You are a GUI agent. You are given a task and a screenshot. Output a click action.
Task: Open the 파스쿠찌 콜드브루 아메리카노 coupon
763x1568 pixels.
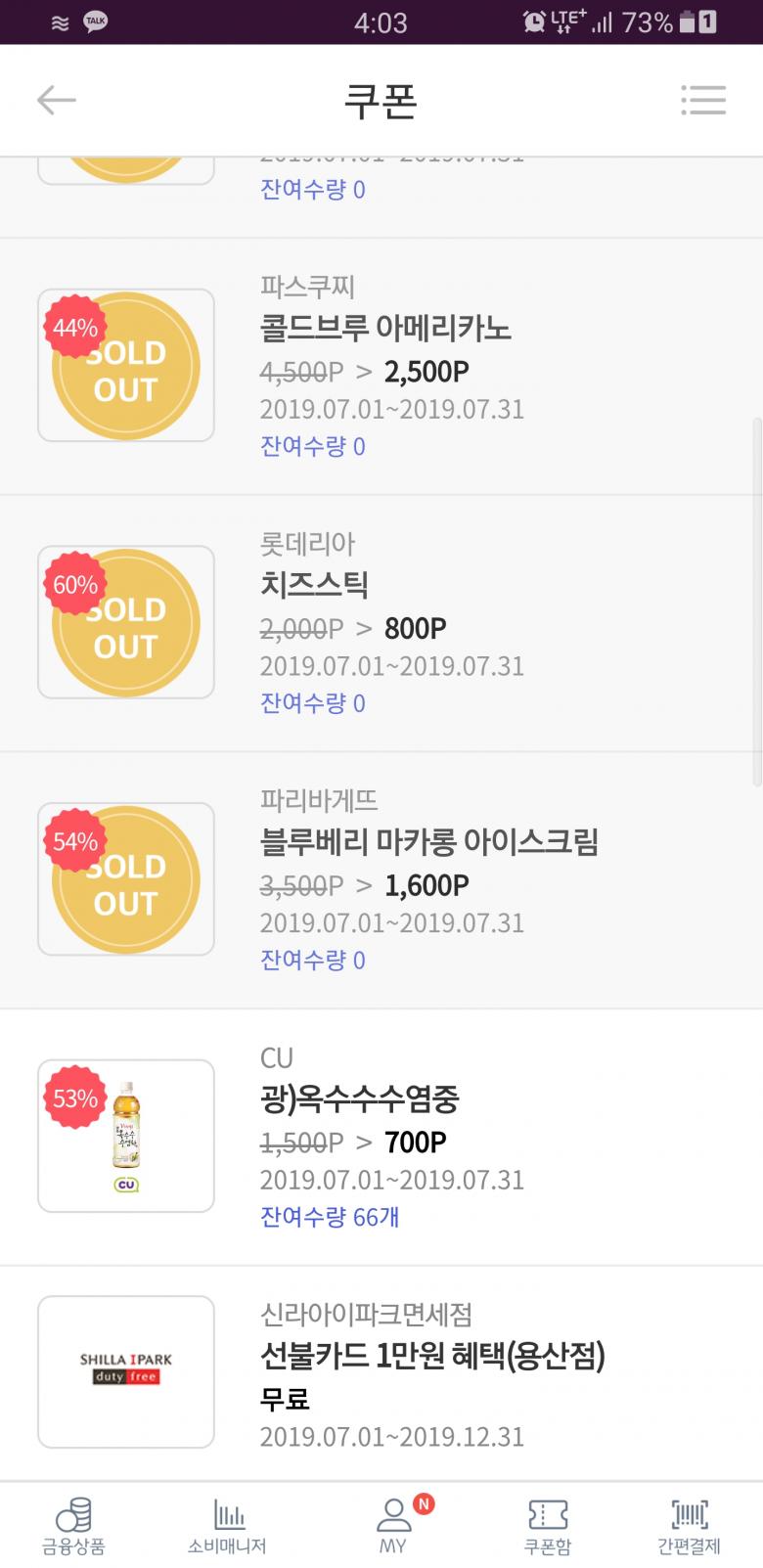[384, 329]
